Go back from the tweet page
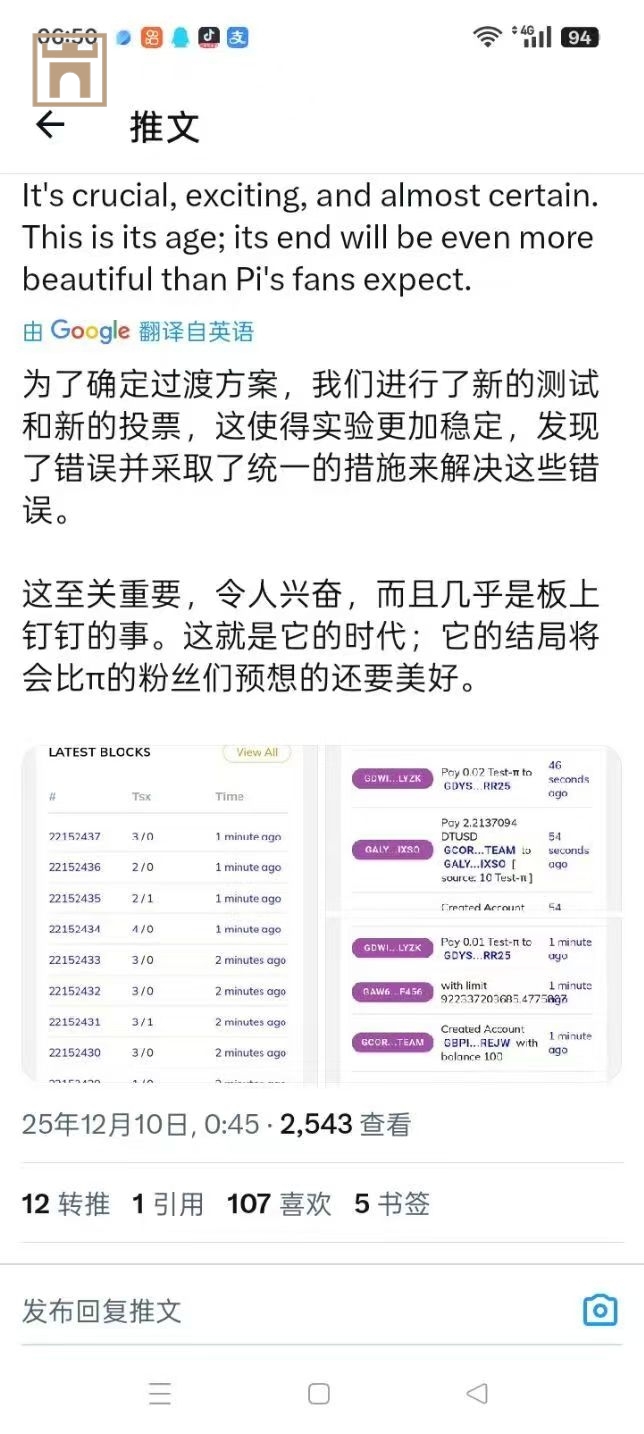 50,125
